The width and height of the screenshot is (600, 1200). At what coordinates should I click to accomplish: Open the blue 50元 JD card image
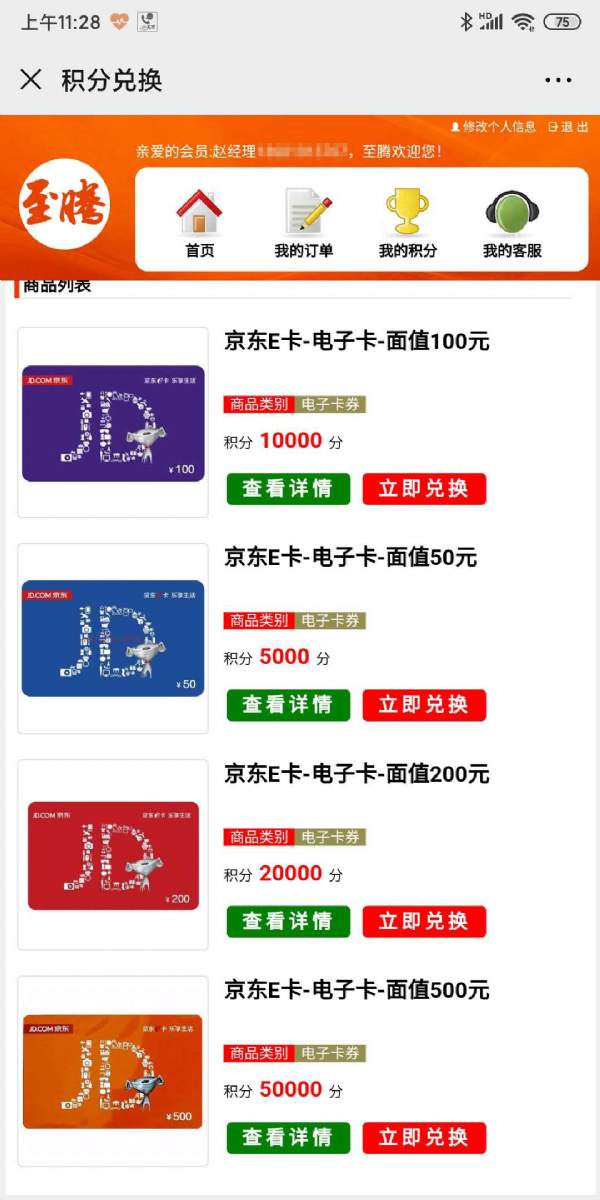click(113, 638)
